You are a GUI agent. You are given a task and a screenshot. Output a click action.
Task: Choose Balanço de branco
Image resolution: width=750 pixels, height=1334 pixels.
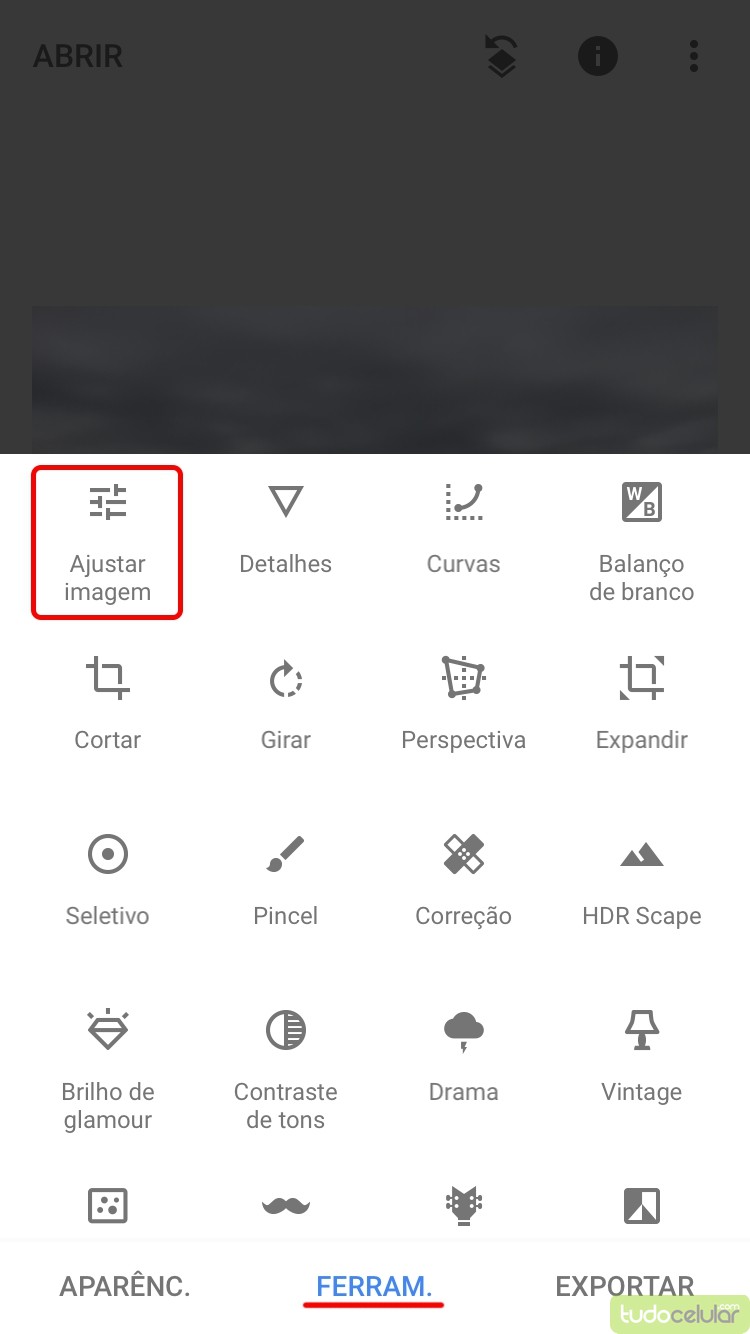point(641,541)
